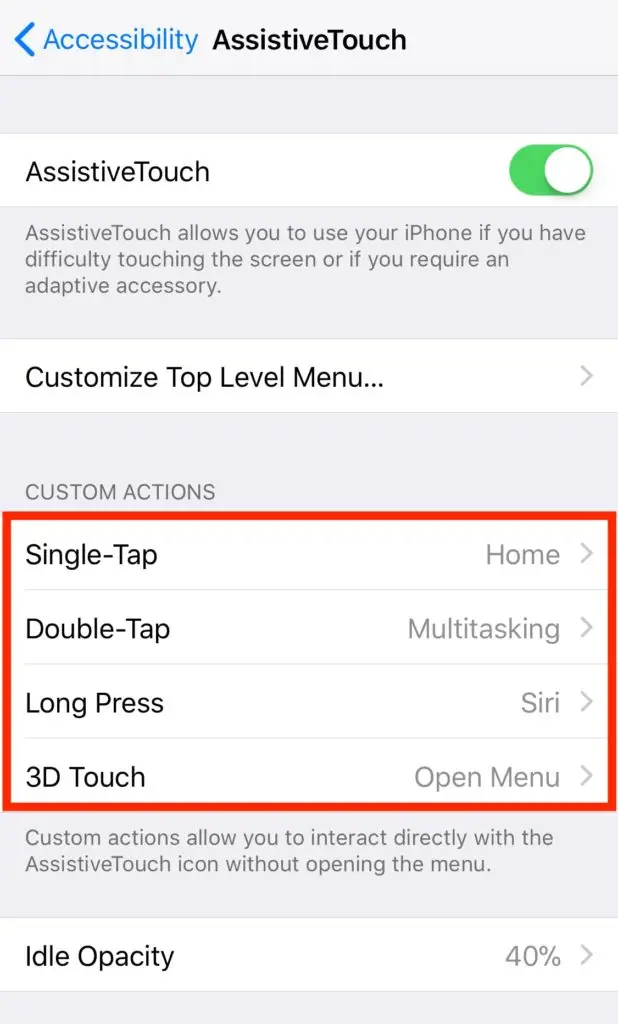Screen dimensions: 618x1024
Task: Go back to Accessibility settings
Action: point(105,40)
